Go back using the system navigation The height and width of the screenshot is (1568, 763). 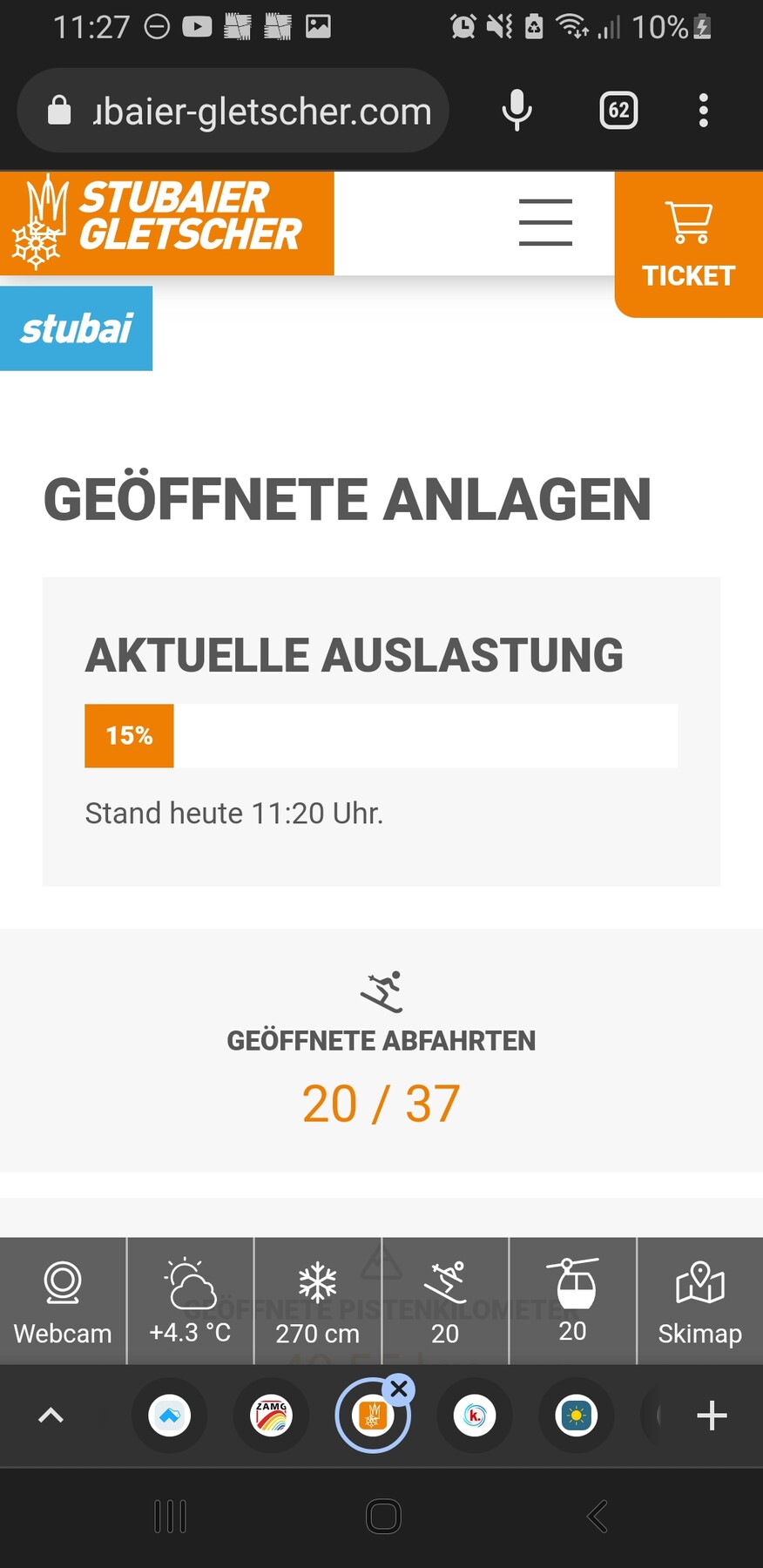click(597, 1517)
